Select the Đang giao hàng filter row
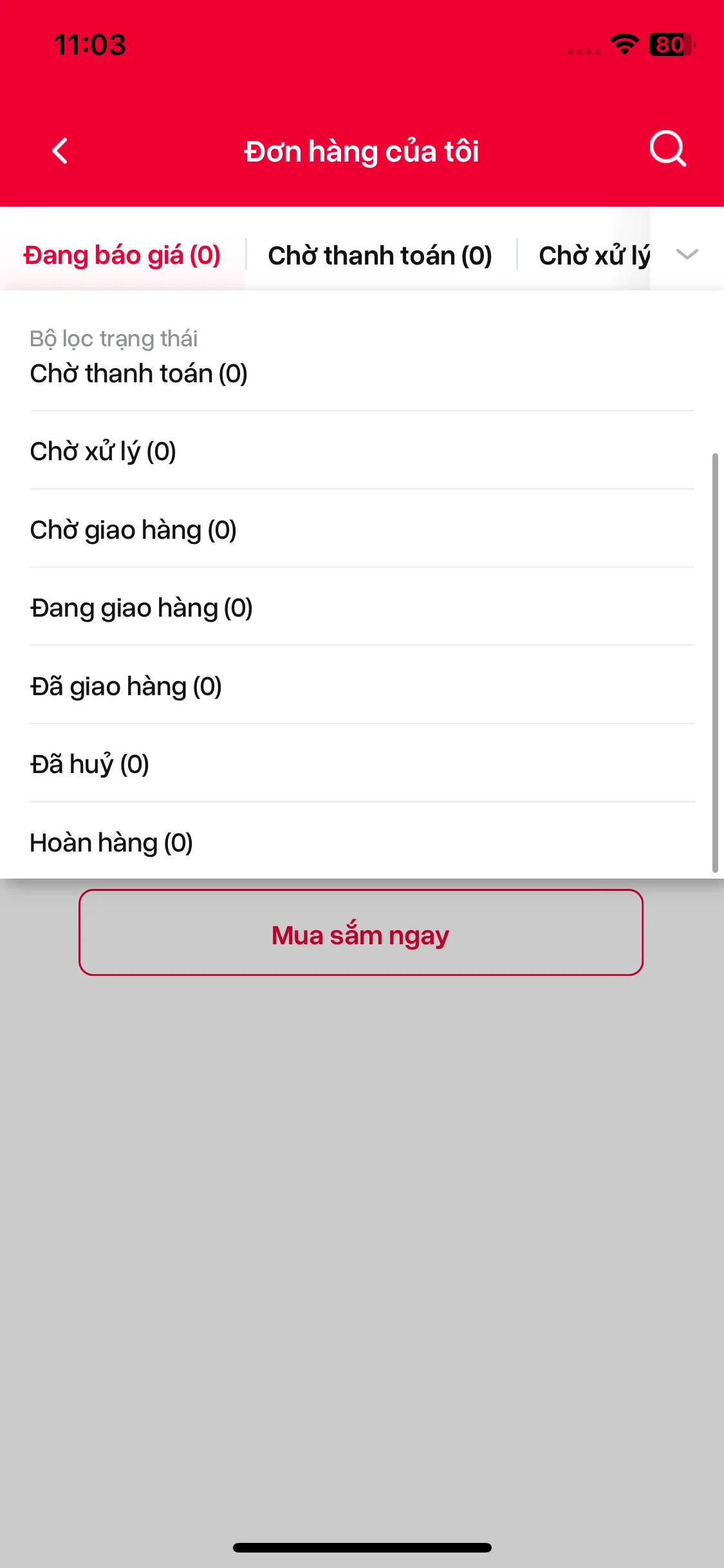This screenshot has height=1568, width=724. tap(140, 606)
